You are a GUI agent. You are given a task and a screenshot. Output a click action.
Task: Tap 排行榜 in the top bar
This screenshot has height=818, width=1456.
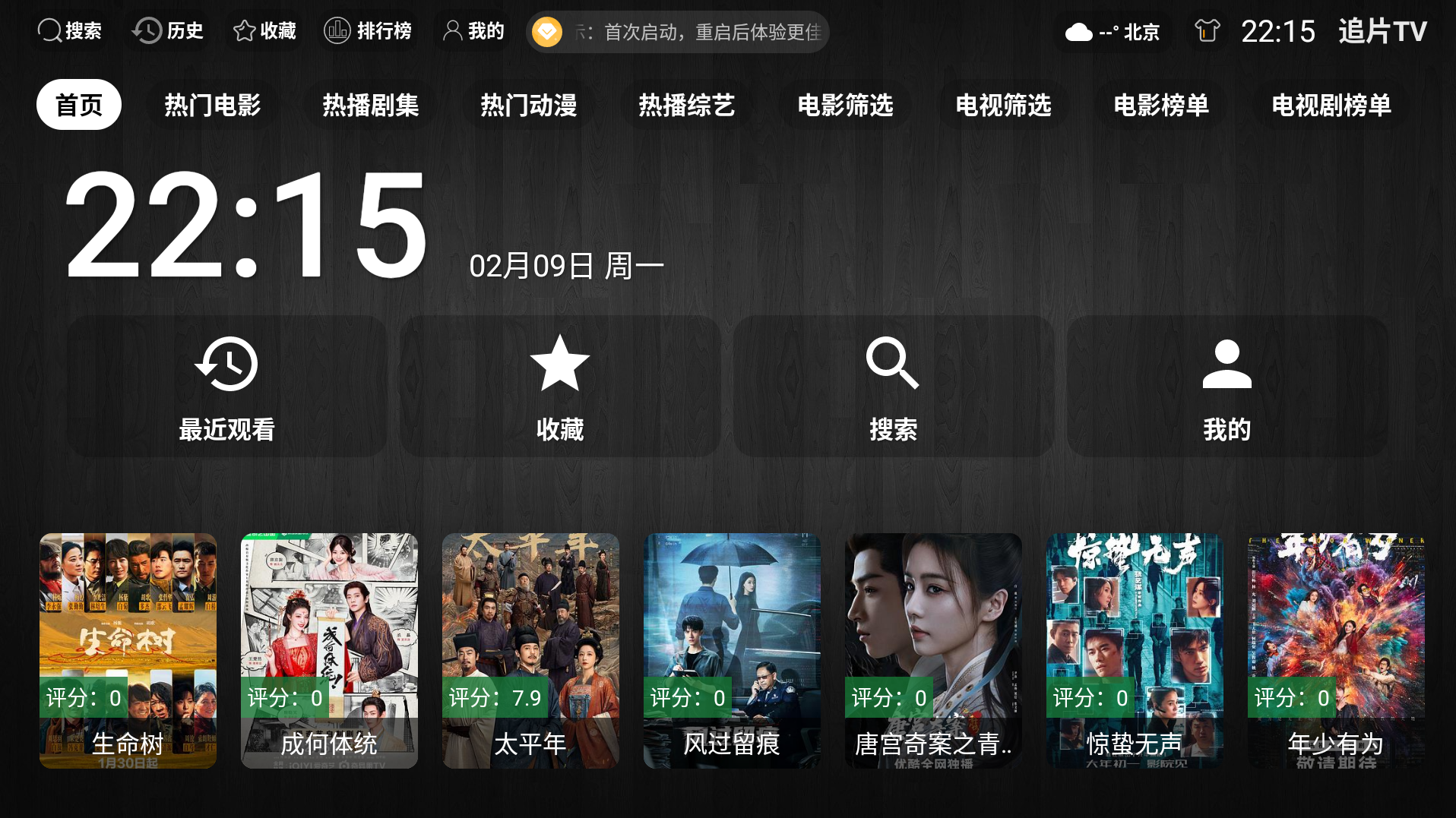point(368,31)
